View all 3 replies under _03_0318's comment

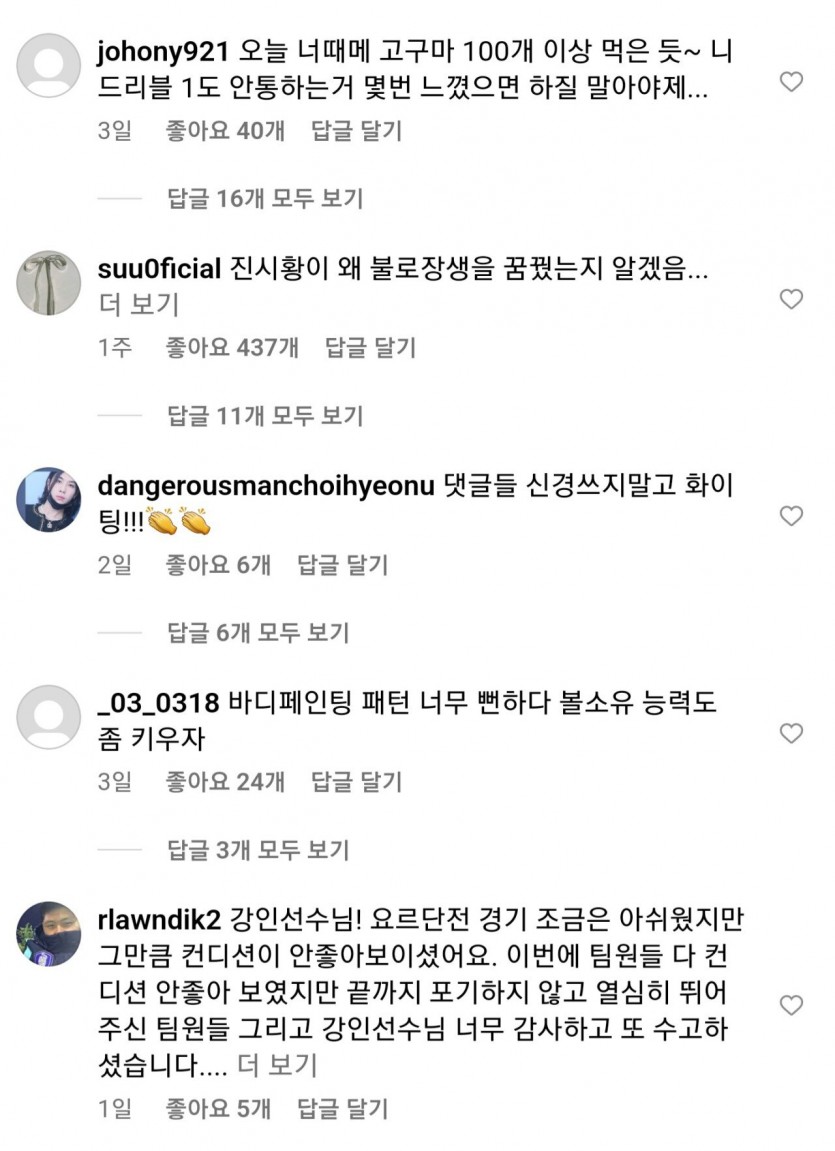(258, 849)
